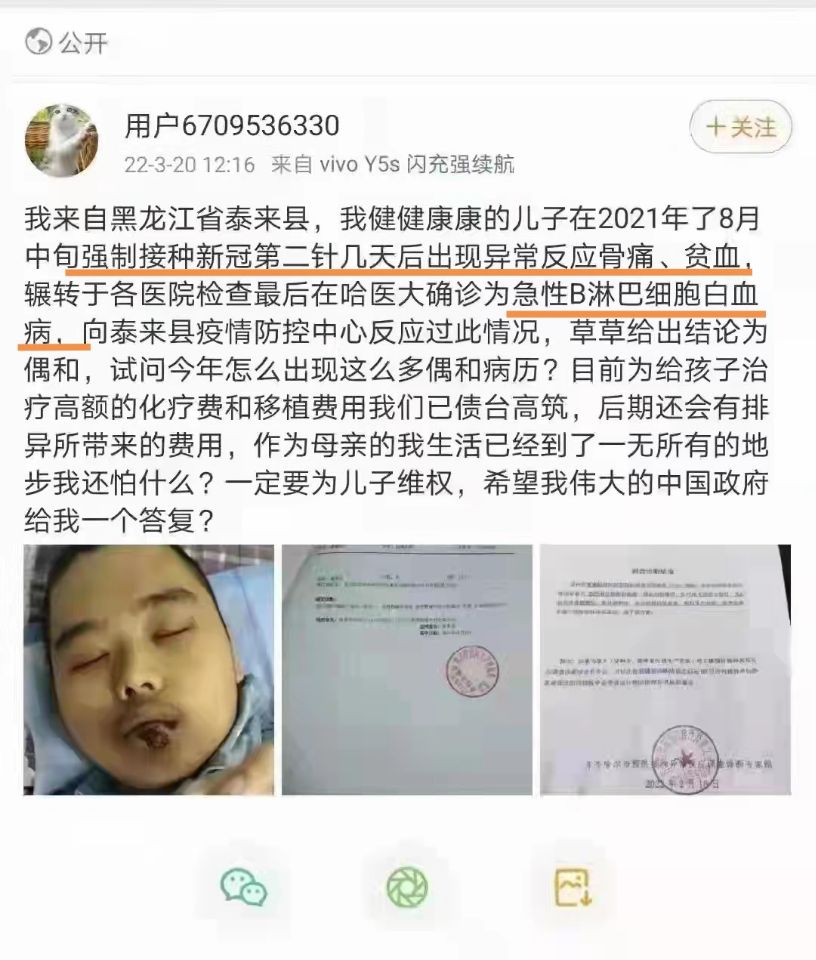Open the profile of 用户6709536330
This screenshot has height=960, width=816.
232,126
